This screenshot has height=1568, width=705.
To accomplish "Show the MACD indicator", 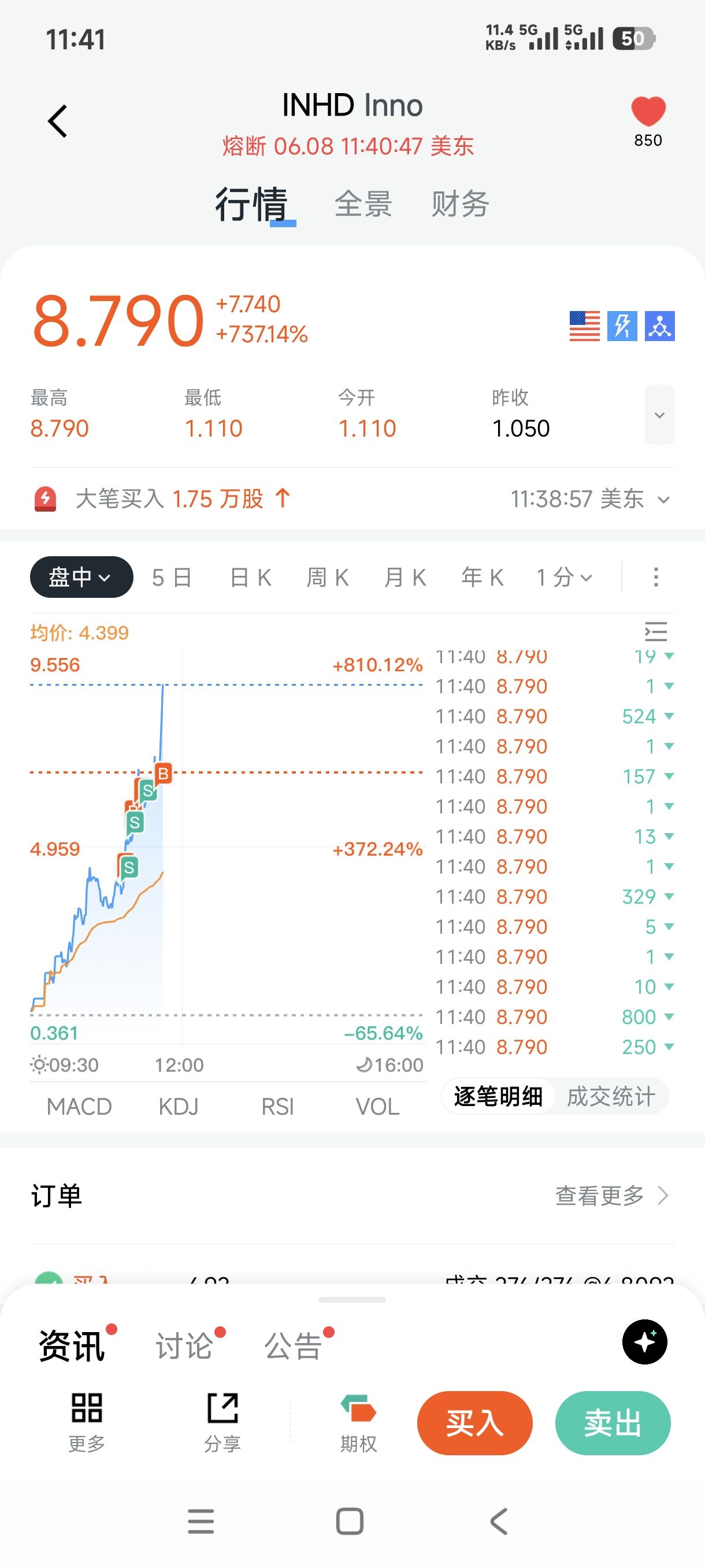I will click(x=79, y=1107).
